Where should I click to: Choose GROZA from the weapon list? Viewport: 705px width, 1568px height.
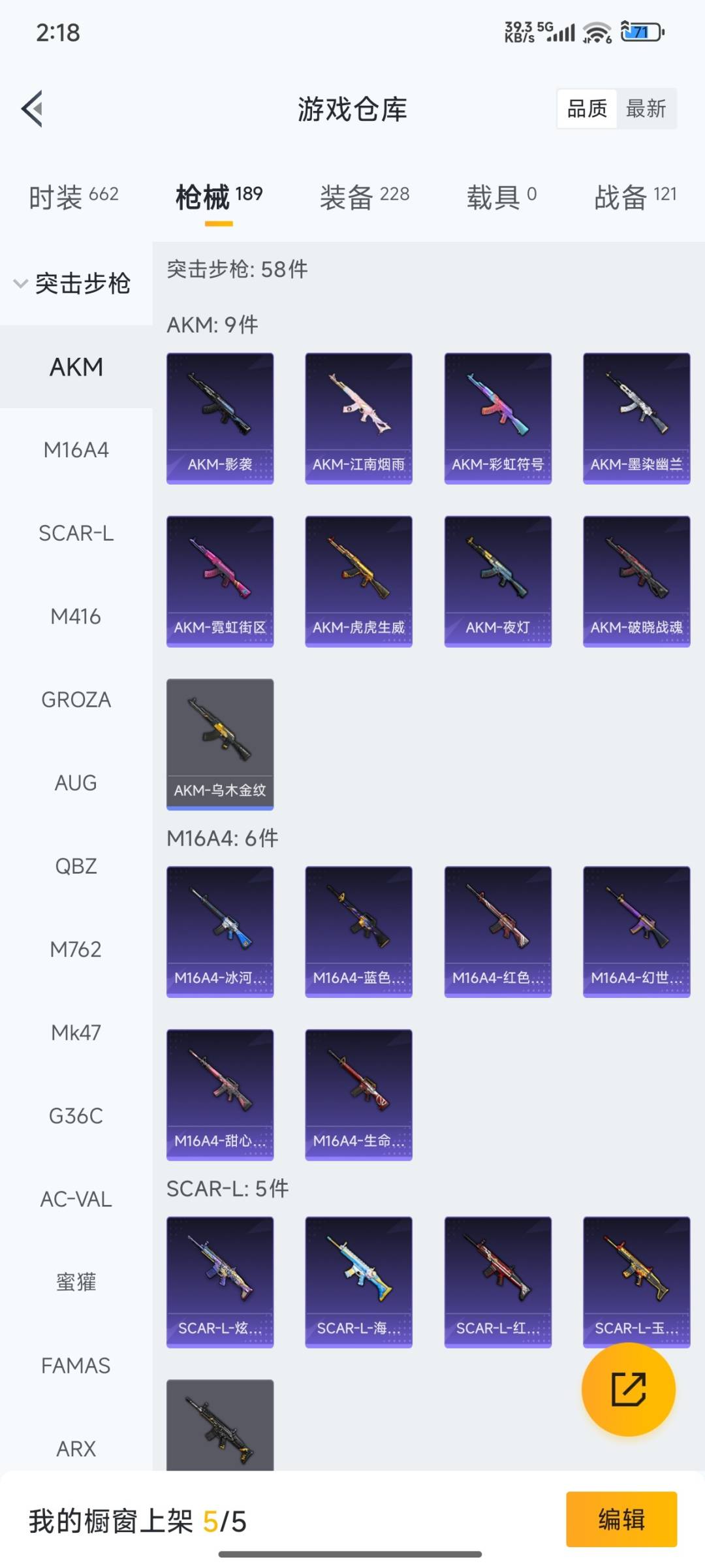point(76,699)
